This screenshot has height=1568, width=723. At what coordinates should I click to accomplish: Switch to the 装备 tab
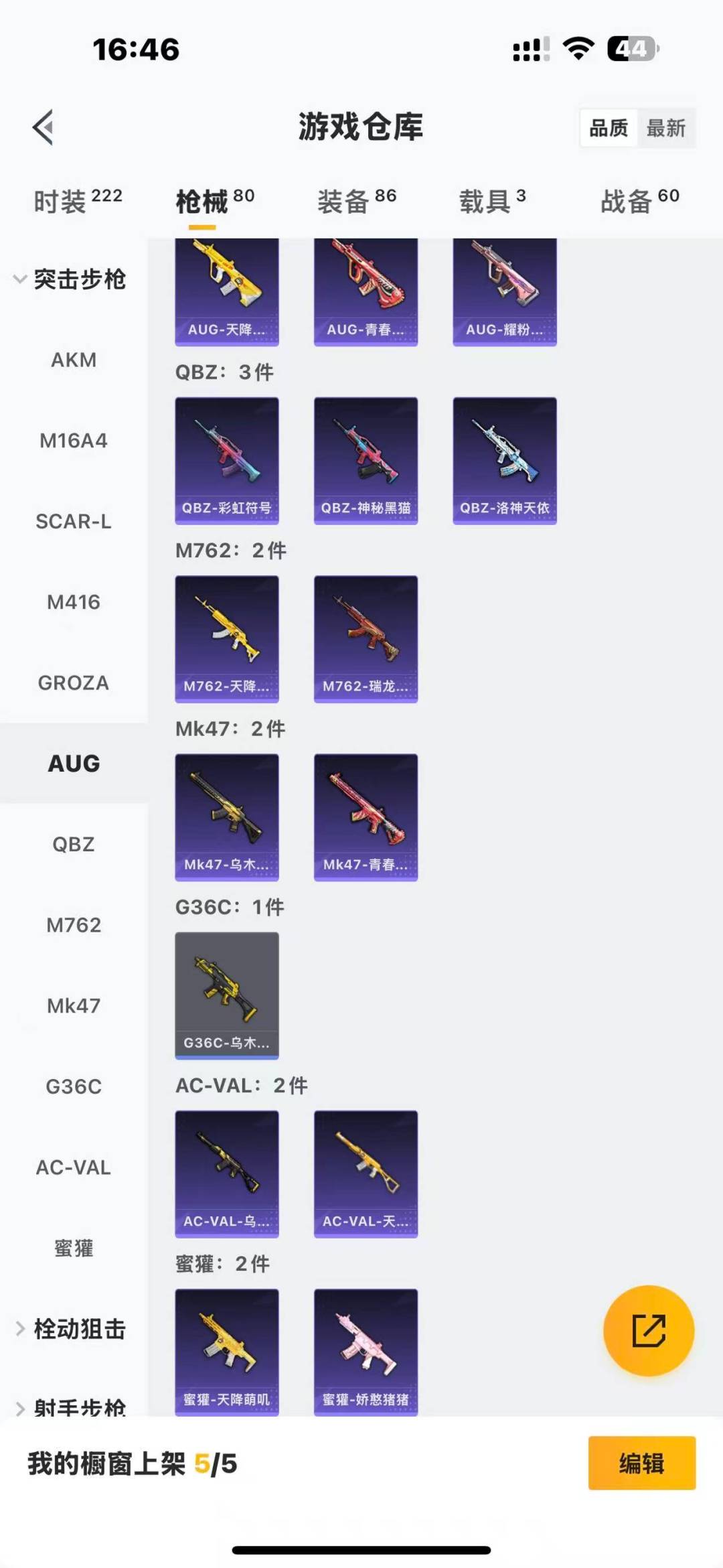coord(356,201)
